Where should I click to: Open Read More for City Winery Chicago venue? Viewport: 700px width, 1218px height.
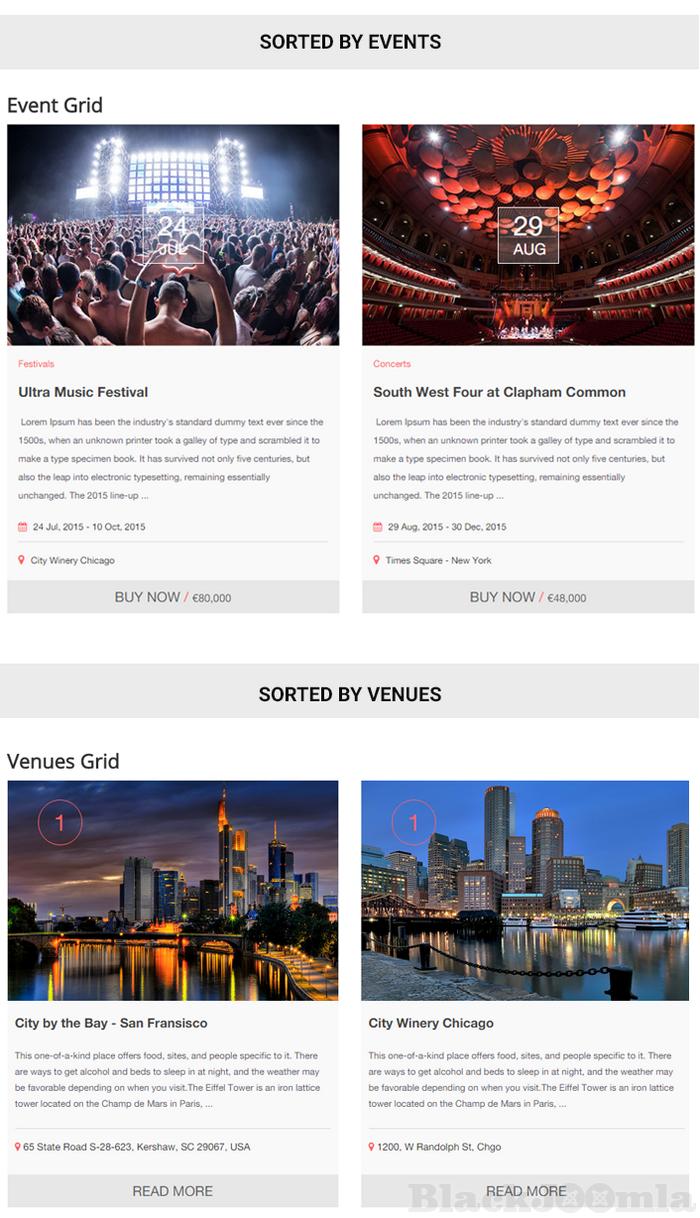(525, 1191)
